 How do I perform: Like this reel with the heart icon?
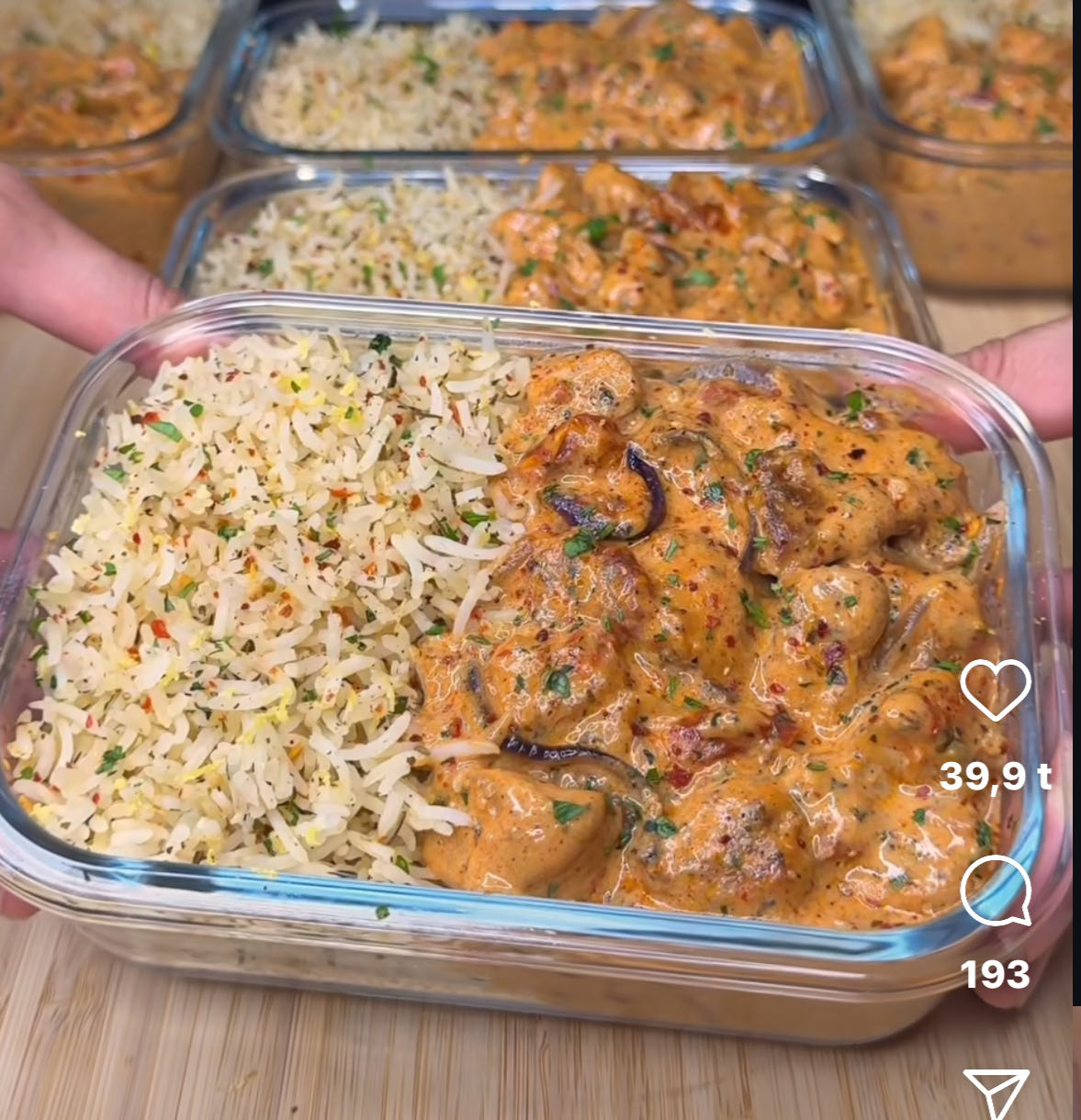[996, 689]
